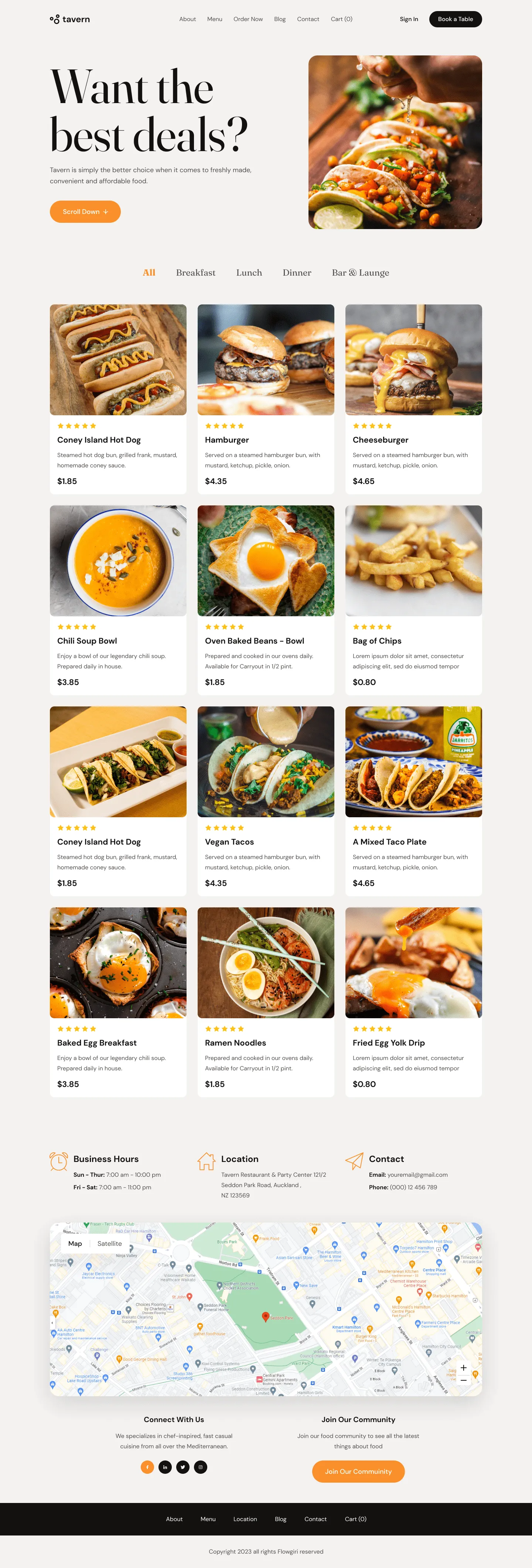Zoom in on the embedded map

(x=463, y=1368)
